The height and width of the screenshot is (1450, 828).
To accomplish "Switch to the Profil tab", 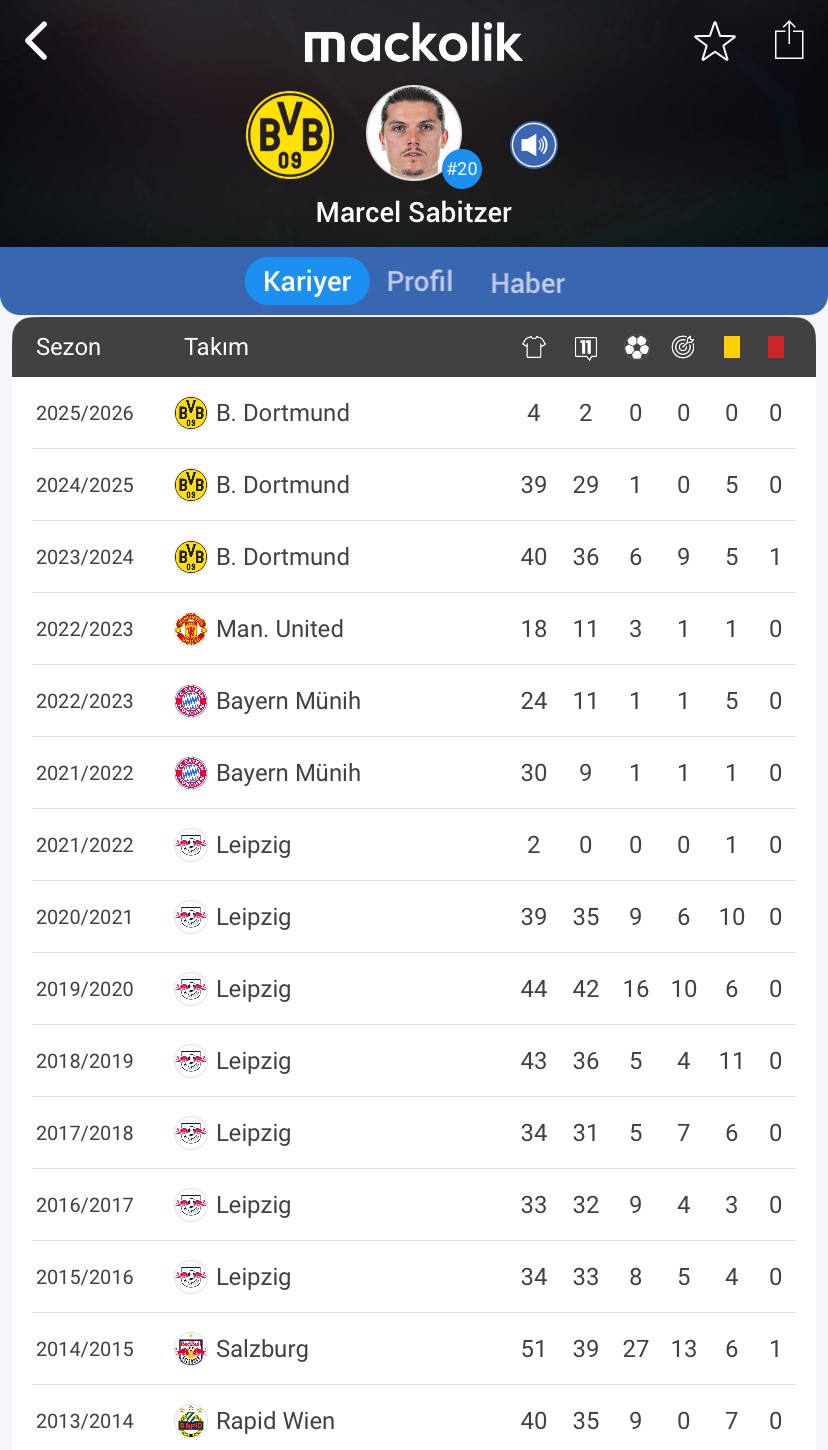I will click(x=420, y=282).
